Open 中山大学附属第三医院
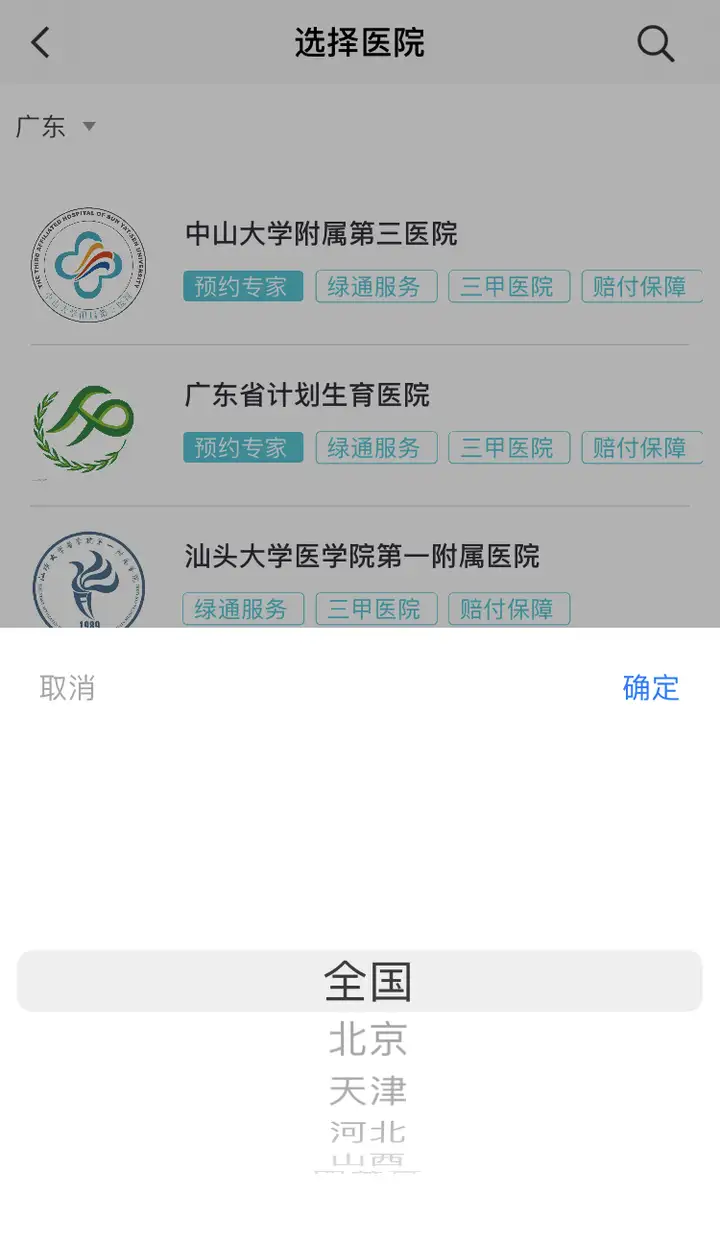The width and height of the screenshot is (720, 1241). 360,266
